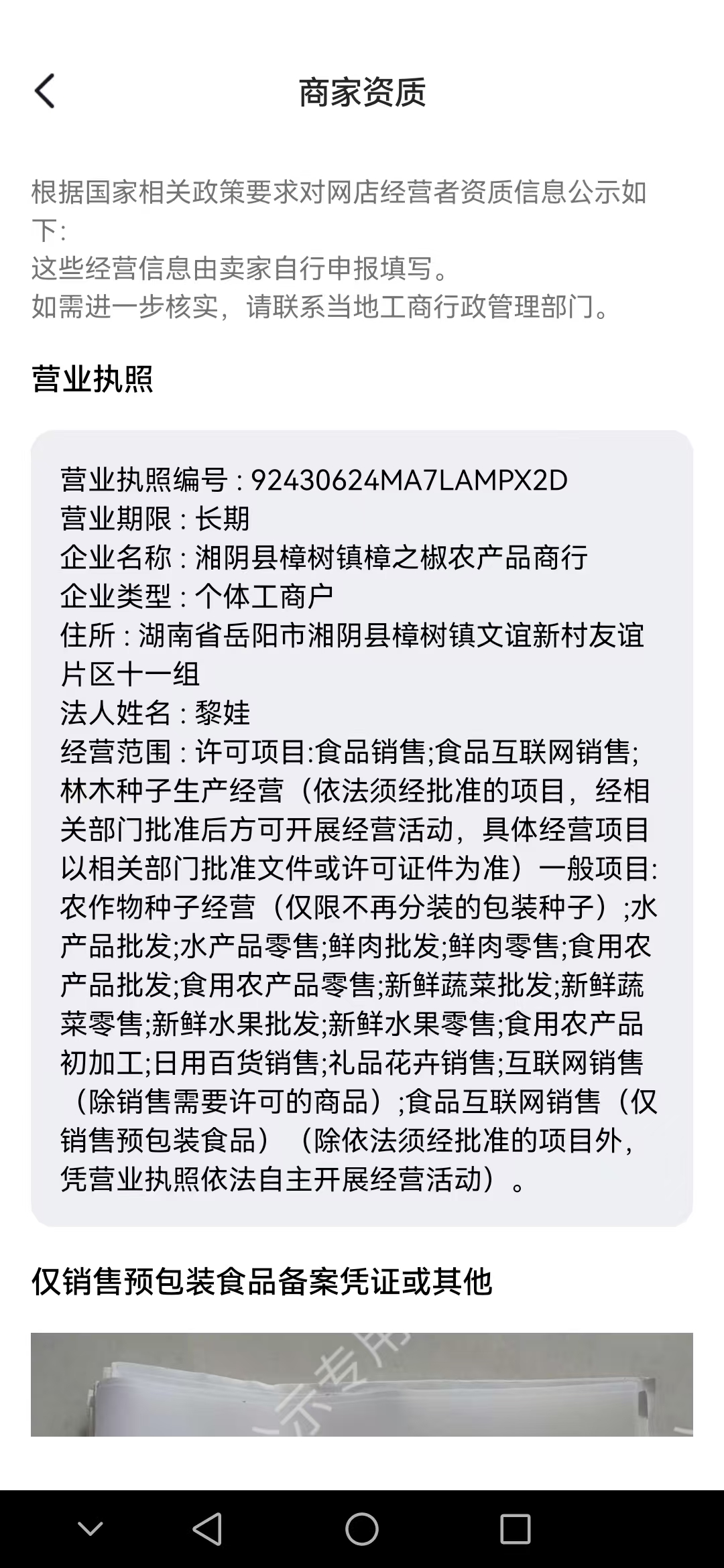Go back from the 商家资质 page

(x=45, y=92)
